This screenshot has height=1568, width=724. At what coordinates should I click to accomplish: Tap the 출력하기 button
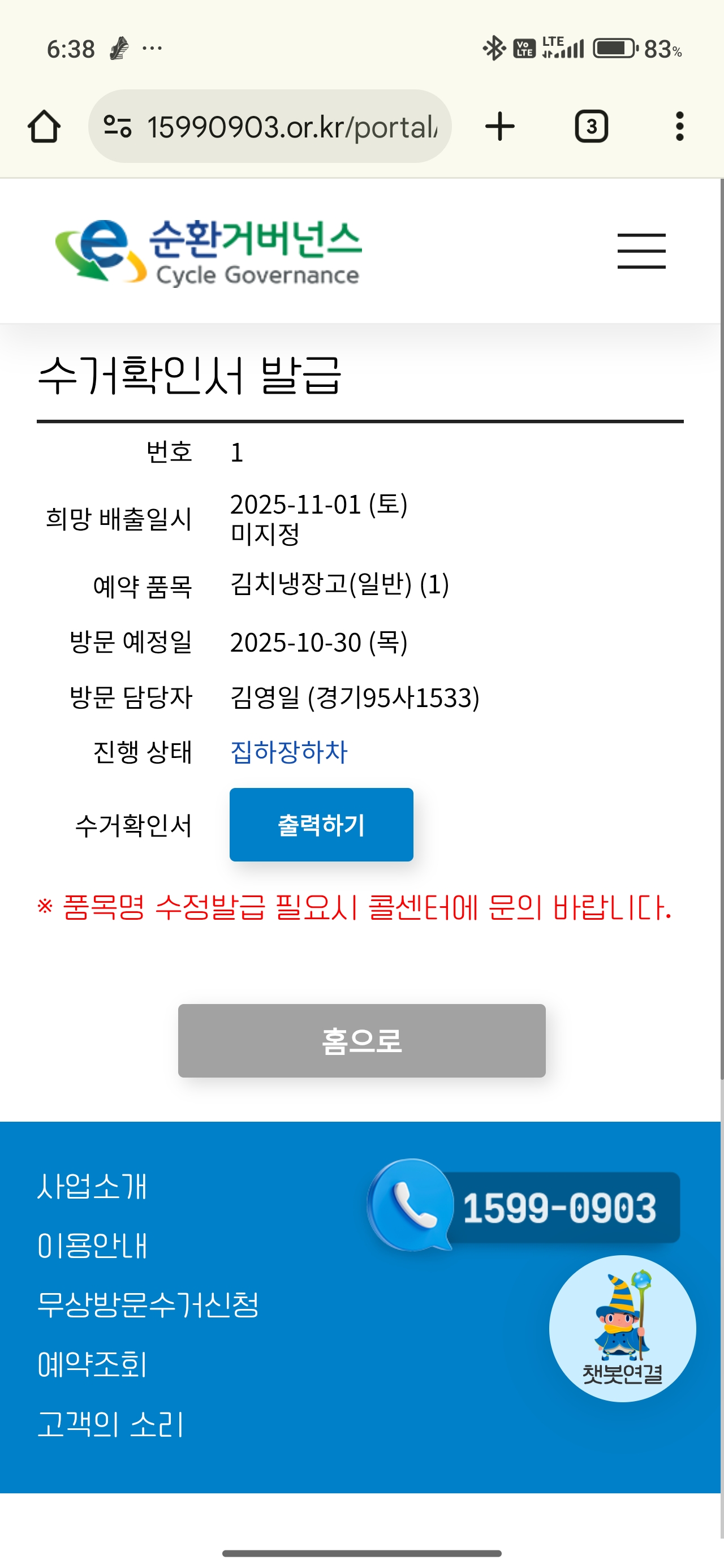(321, 825)
